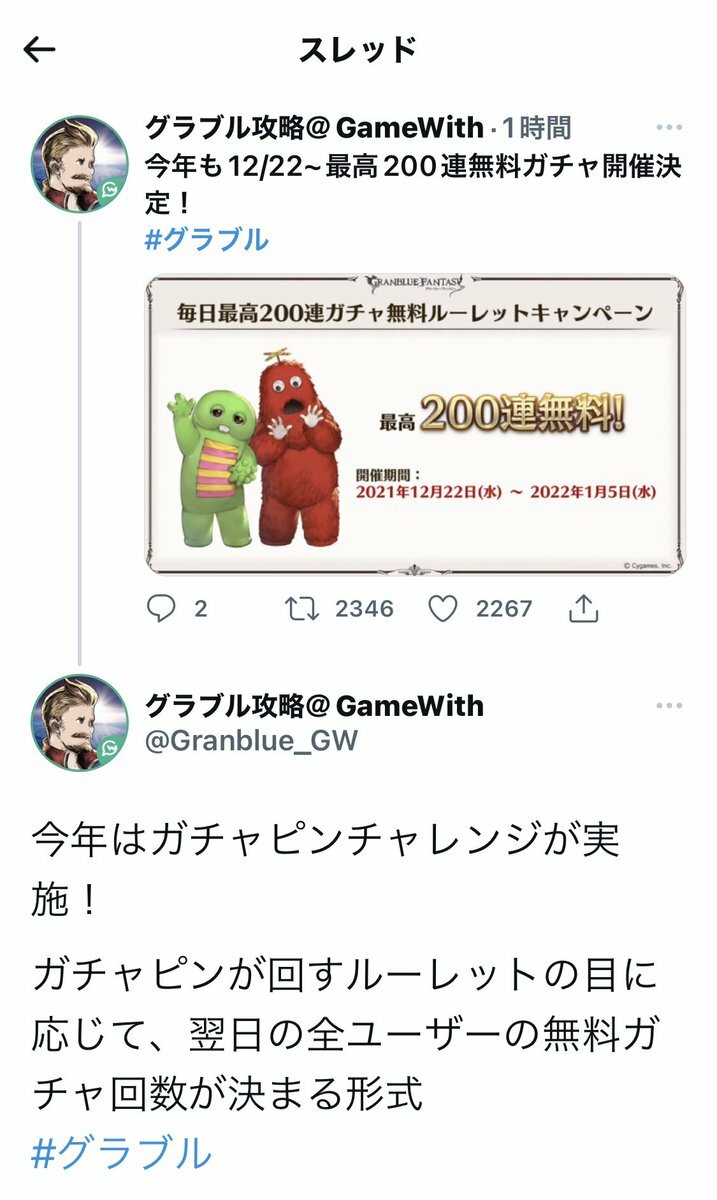Reply to the 200連無料ガチャ tweet
Viewport: 717px width, 1200px height.
pyautogui.click(x=161, y=608)
